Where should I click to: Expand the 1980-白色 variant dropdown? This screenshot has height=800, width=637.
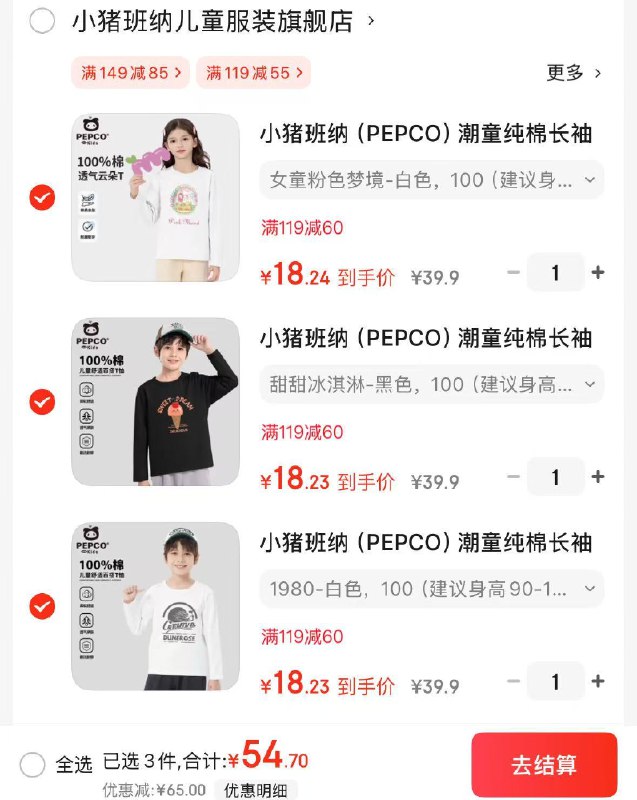pos(432,588)
